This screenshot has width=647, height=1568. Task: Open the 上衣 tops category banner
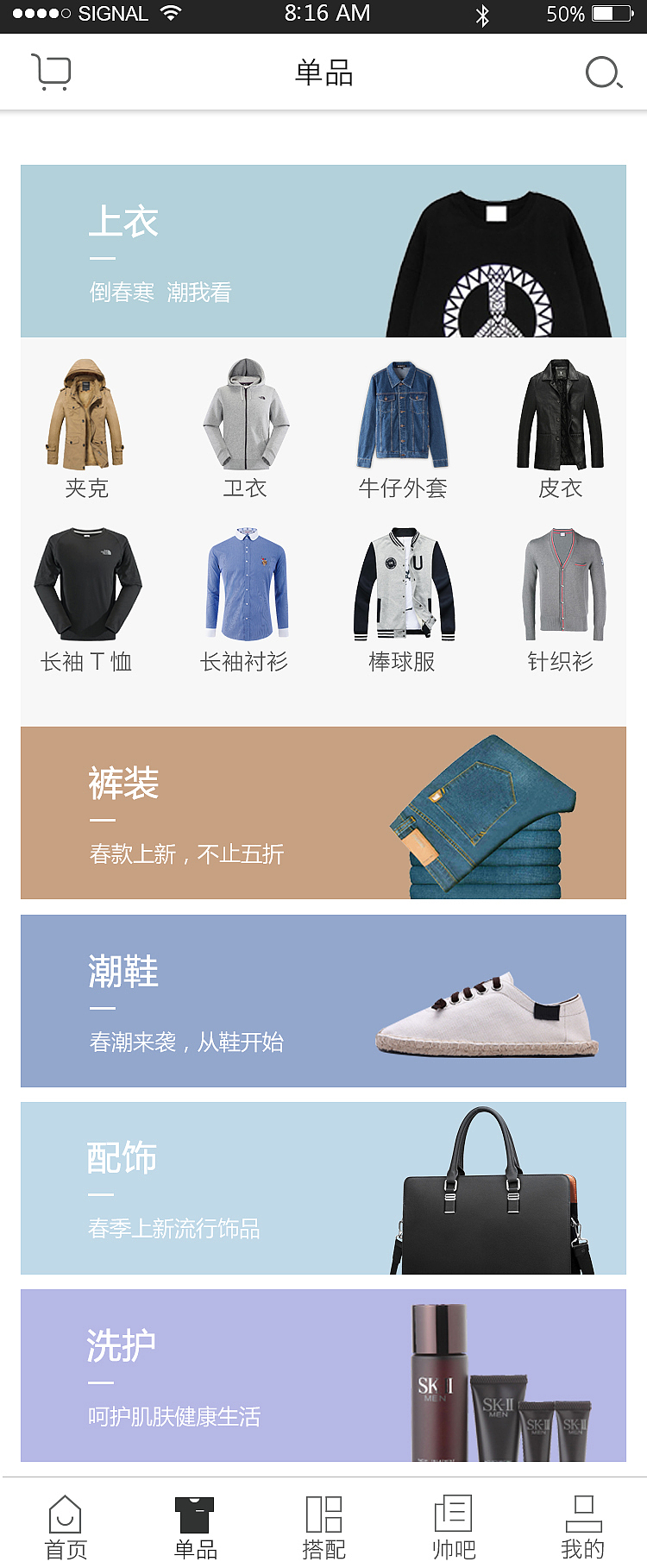(323, 249)
